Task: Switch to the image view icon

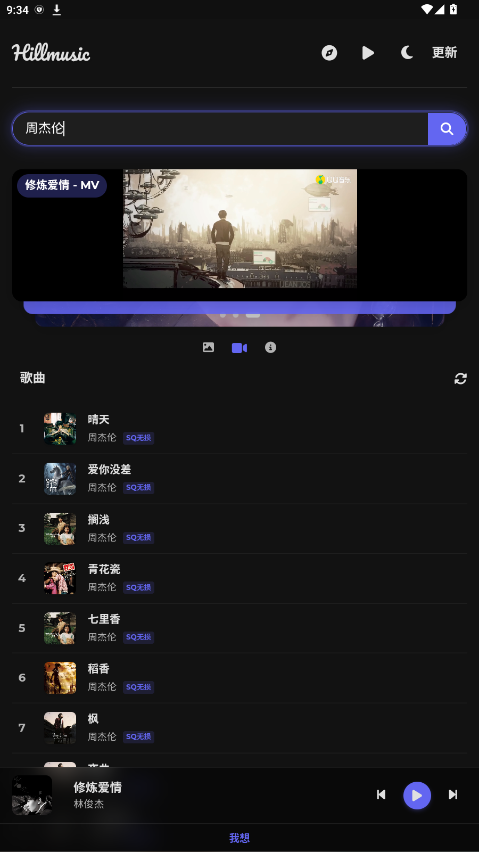Action: (209, 347)
